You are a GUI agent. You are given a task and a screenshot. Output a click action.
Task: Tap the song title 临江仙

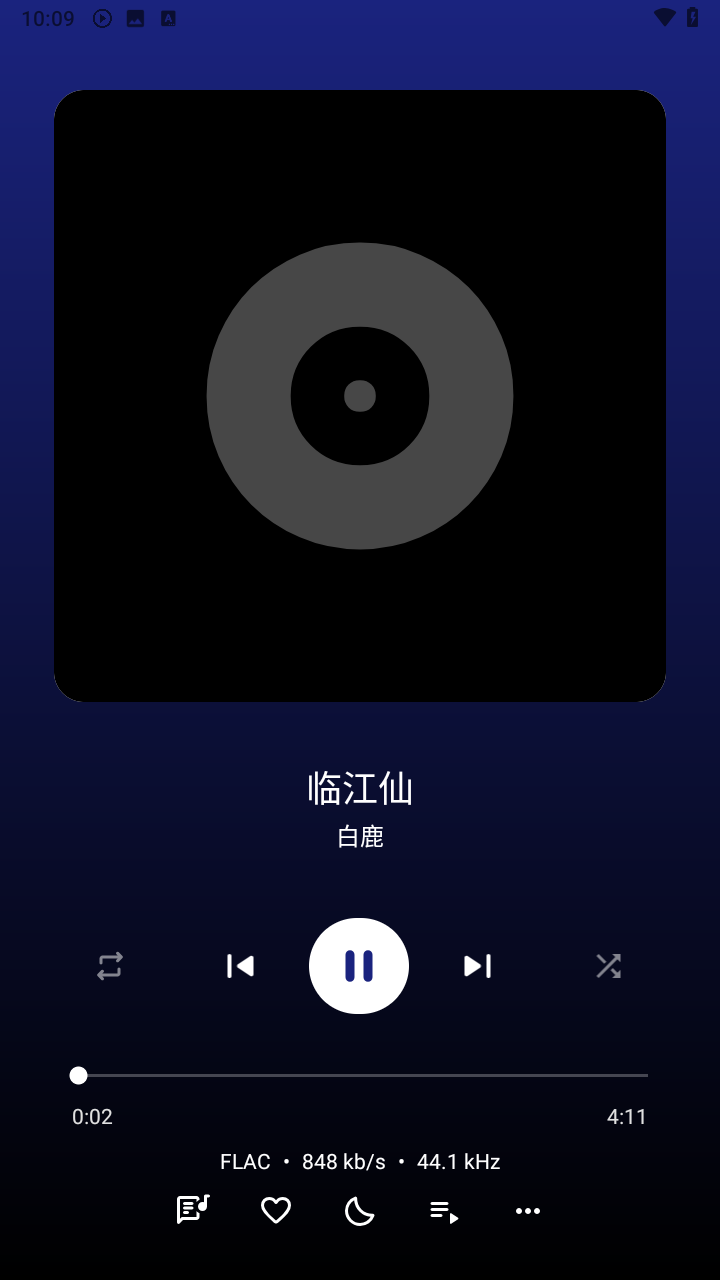[359, 789]
